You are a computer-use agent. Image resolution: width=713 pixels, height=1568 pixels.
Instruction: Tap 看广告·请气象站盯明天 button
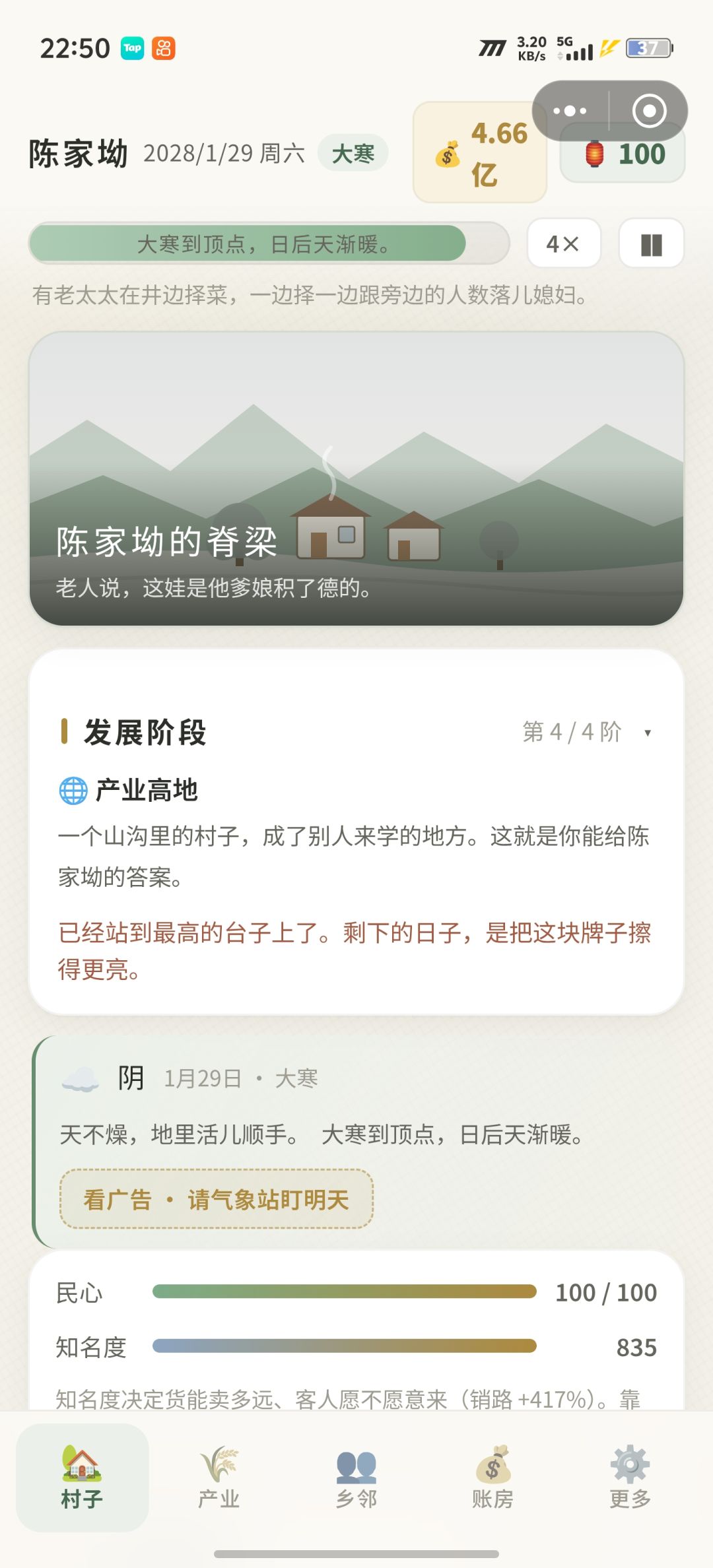[x=217, y=1199]
